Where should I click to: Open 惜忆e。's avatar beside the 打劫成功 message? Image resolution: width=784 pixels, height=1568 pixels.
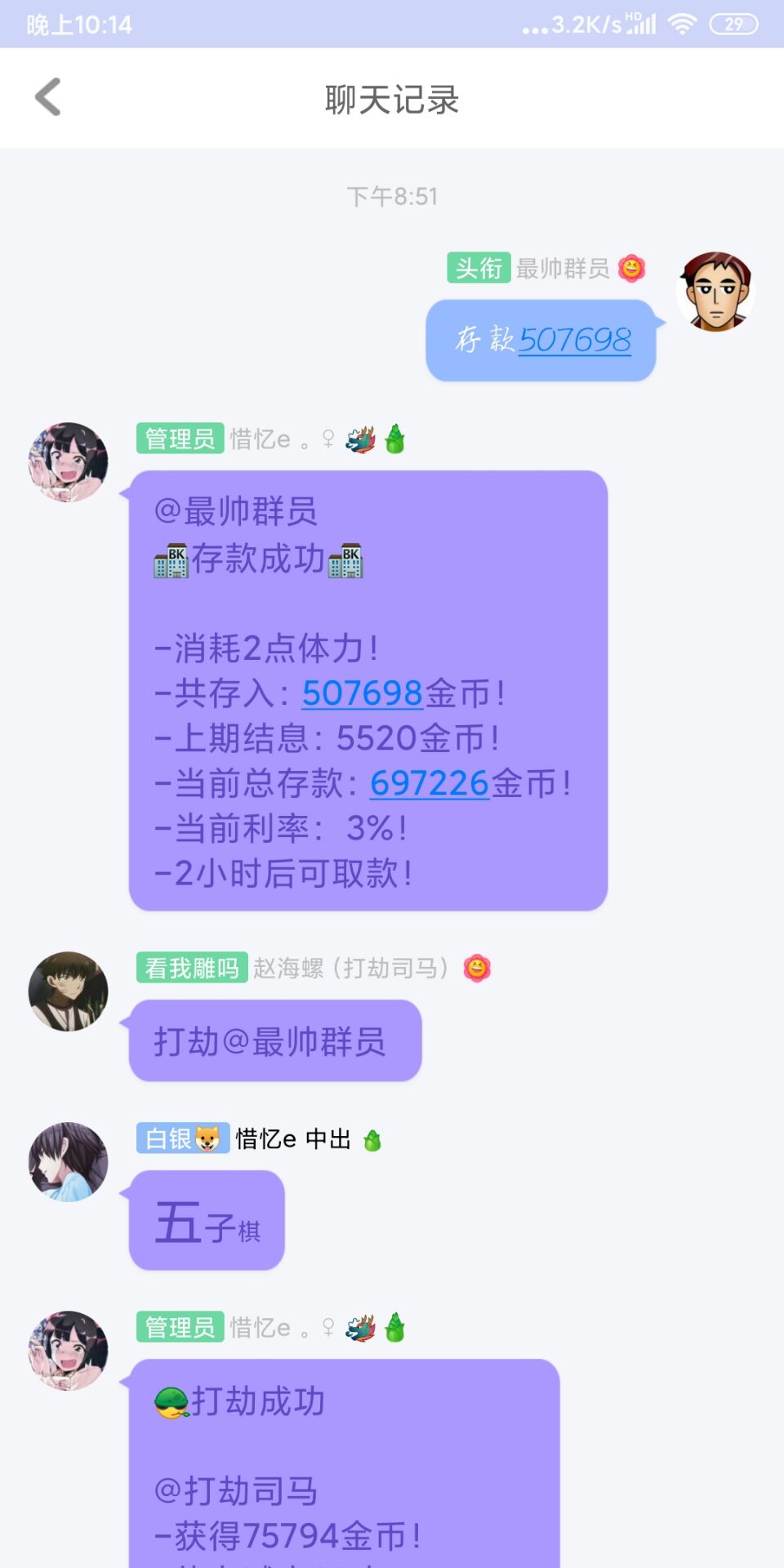click(x=69, y=1351)
